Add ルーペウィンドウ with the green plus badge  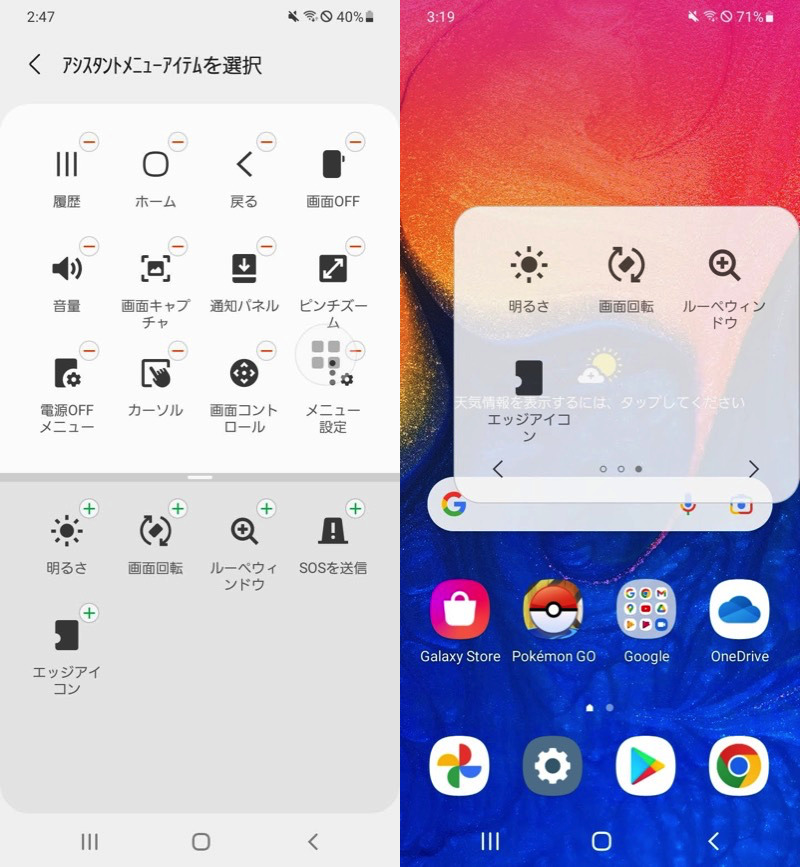266,509
